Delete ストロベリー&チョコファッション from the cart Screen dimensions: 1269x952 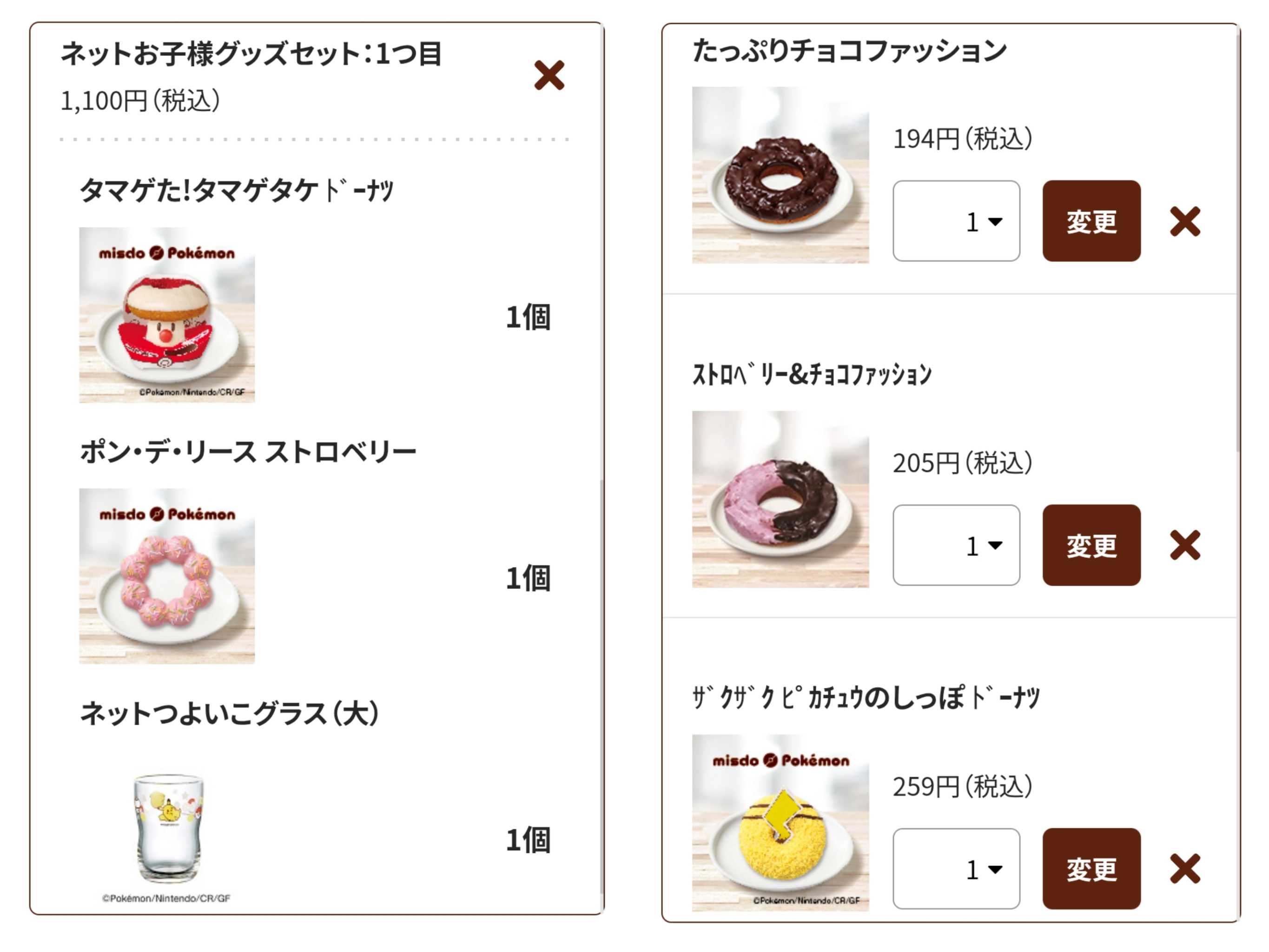click(1185, 545)
